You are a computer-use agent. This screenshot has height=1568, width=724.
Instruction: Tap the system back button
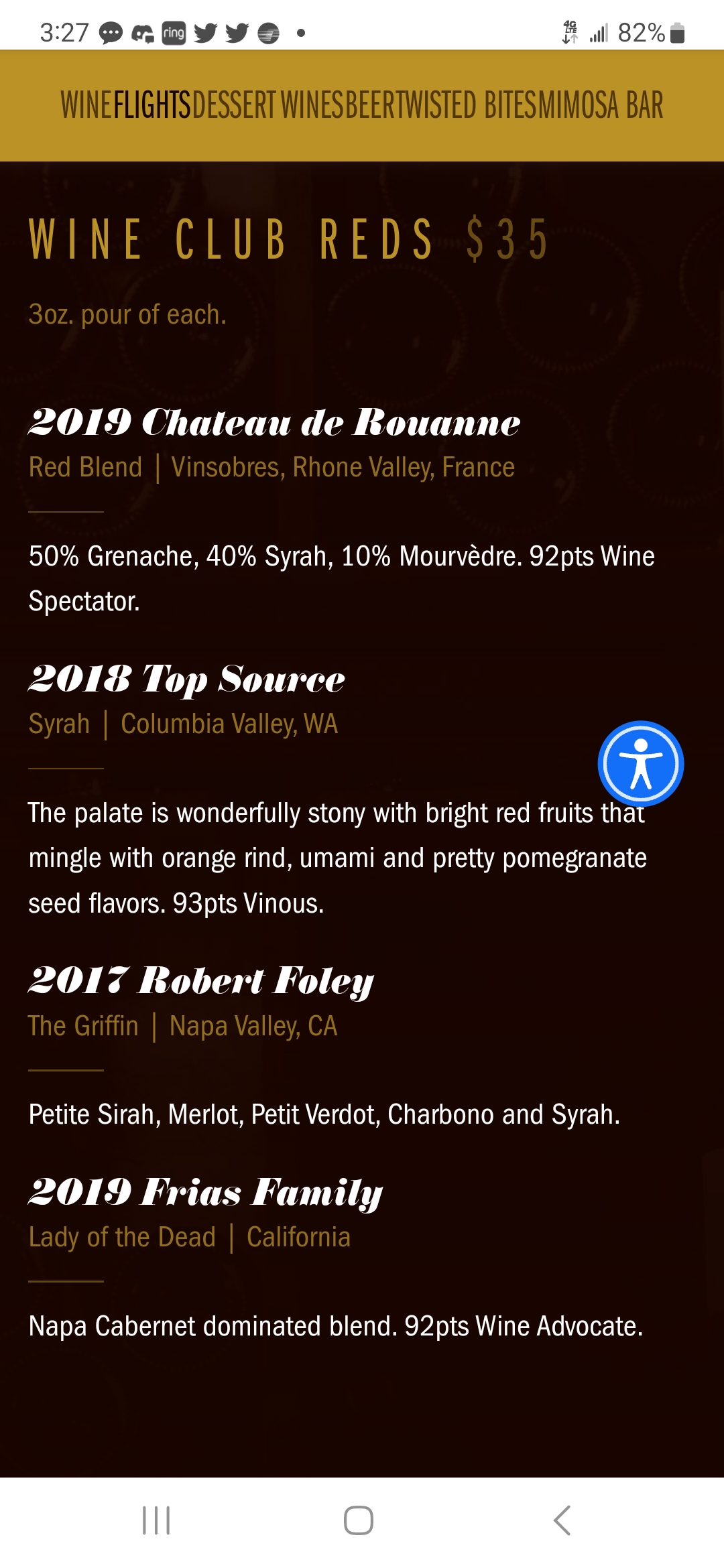[562, 1520]
